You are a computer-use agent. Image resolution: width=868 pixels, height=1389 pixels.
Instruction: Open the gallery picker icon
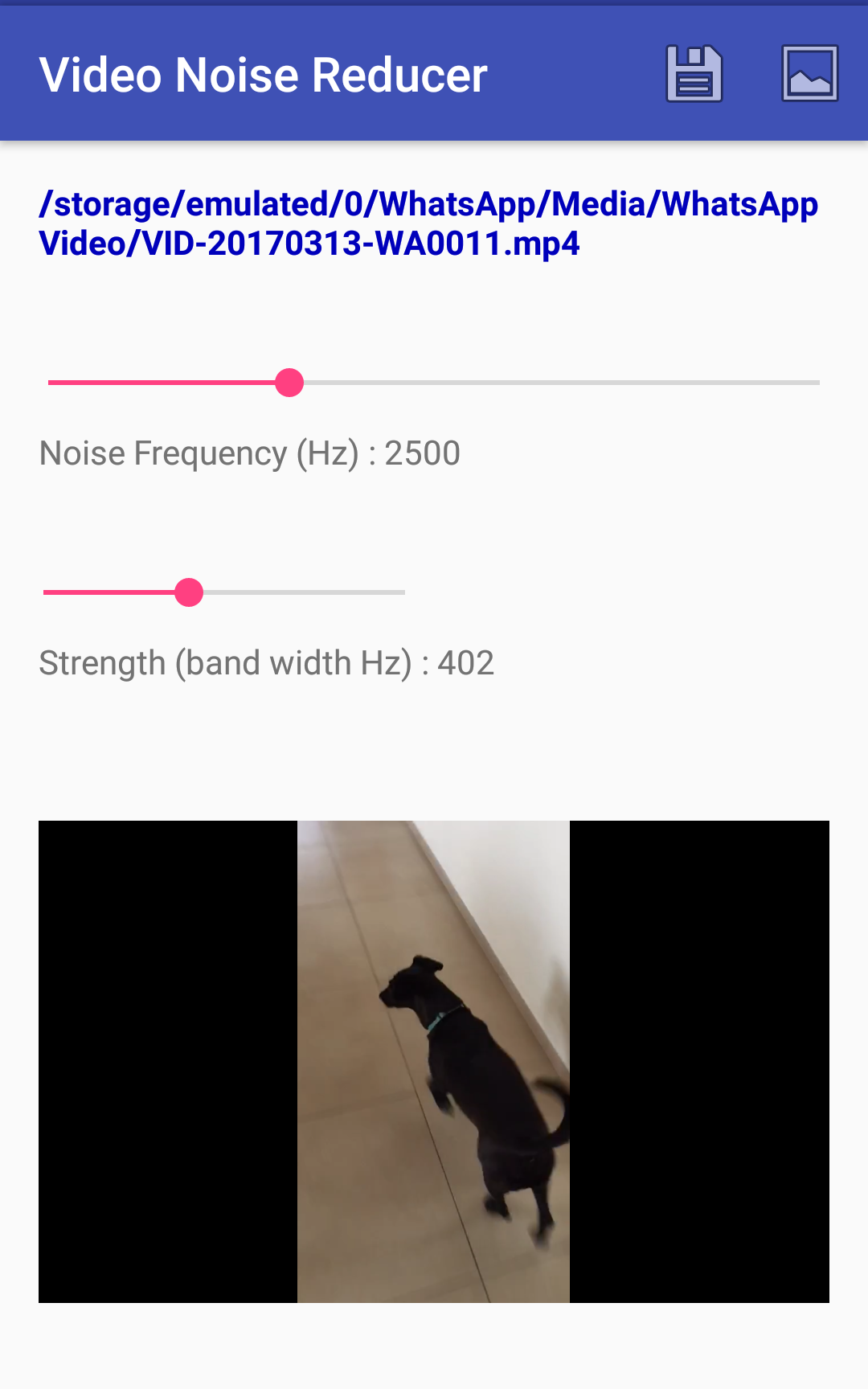[809, 74]
